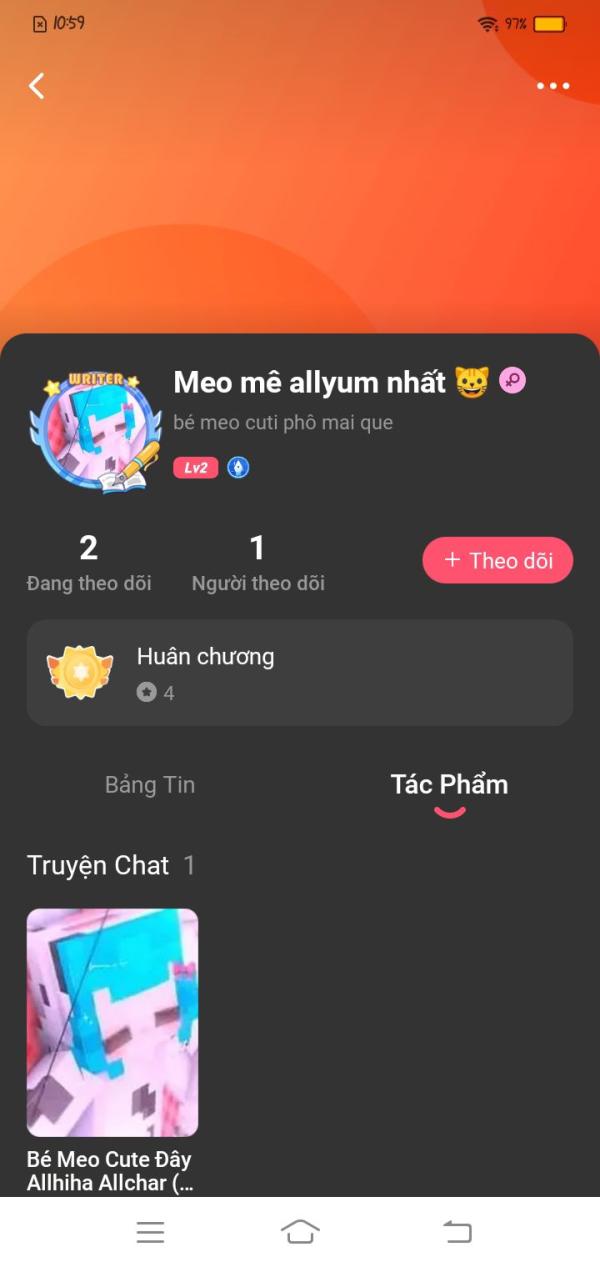
Task: Go to the system home screen
Action: click(x=300, y=1232)
